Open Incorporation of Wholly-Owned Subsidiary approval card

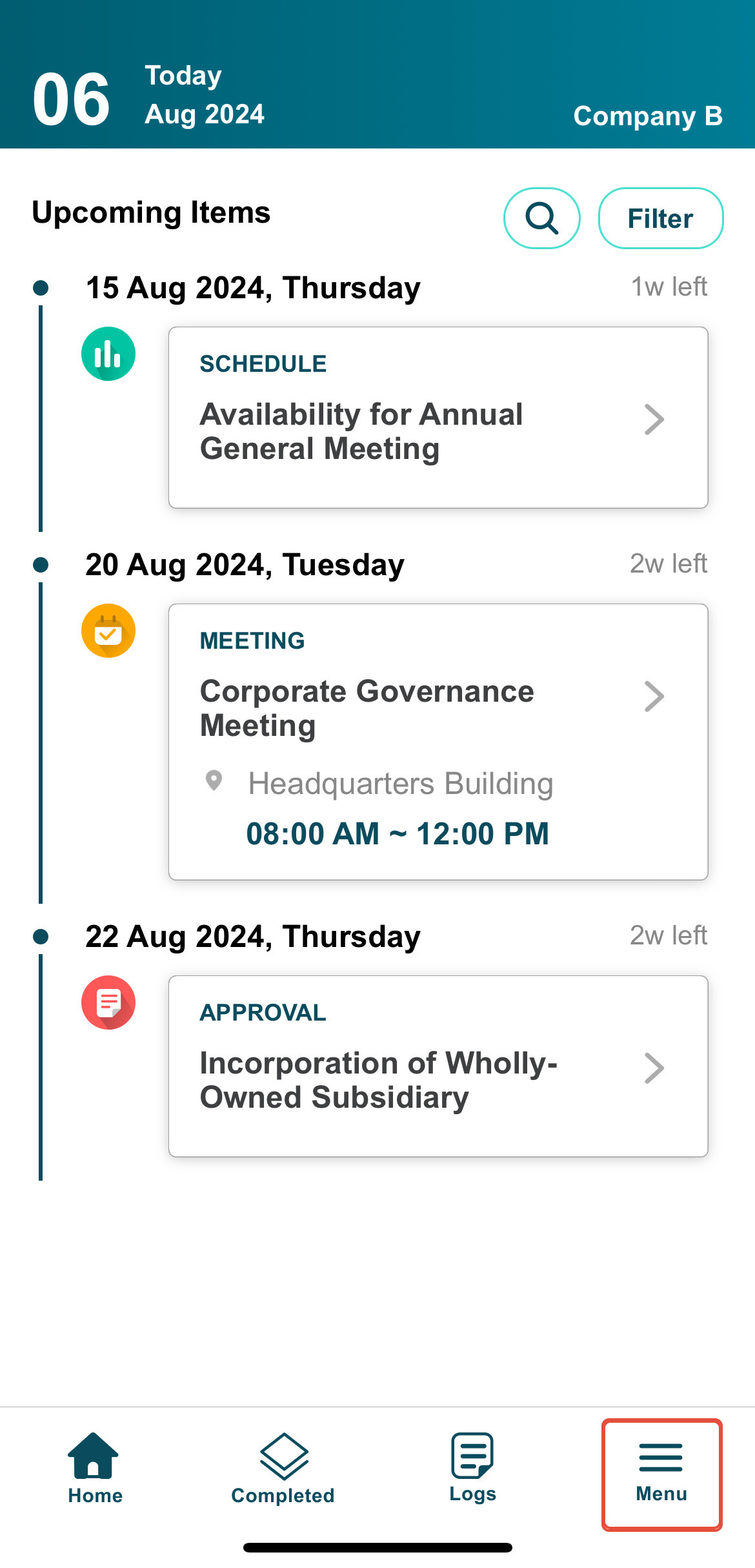438,1066
